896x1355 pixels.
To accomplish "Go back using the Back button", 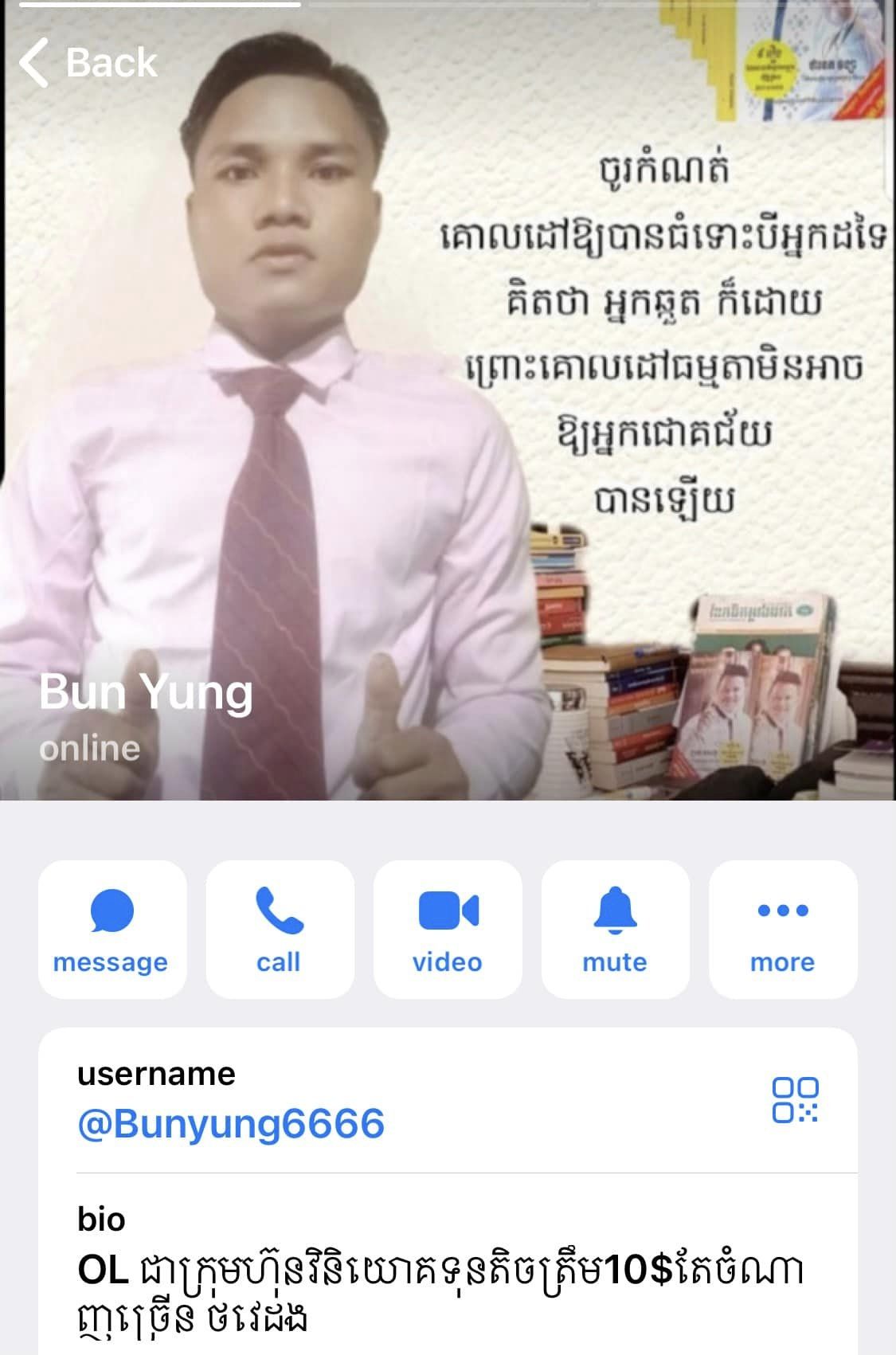I will coord(88,62).
